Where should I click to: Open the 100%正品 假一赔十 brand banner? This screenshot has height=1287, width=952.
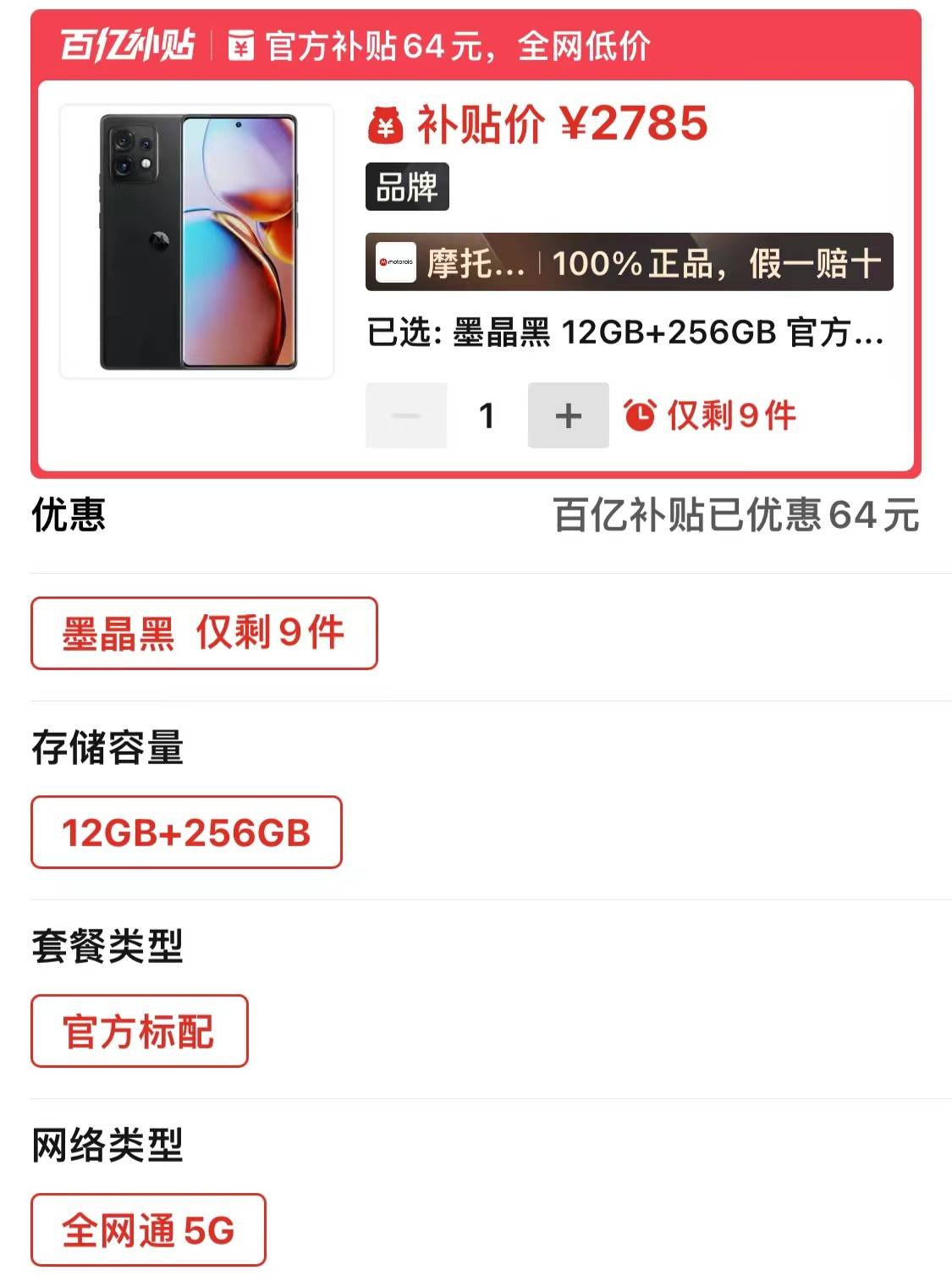pos(629,262)
